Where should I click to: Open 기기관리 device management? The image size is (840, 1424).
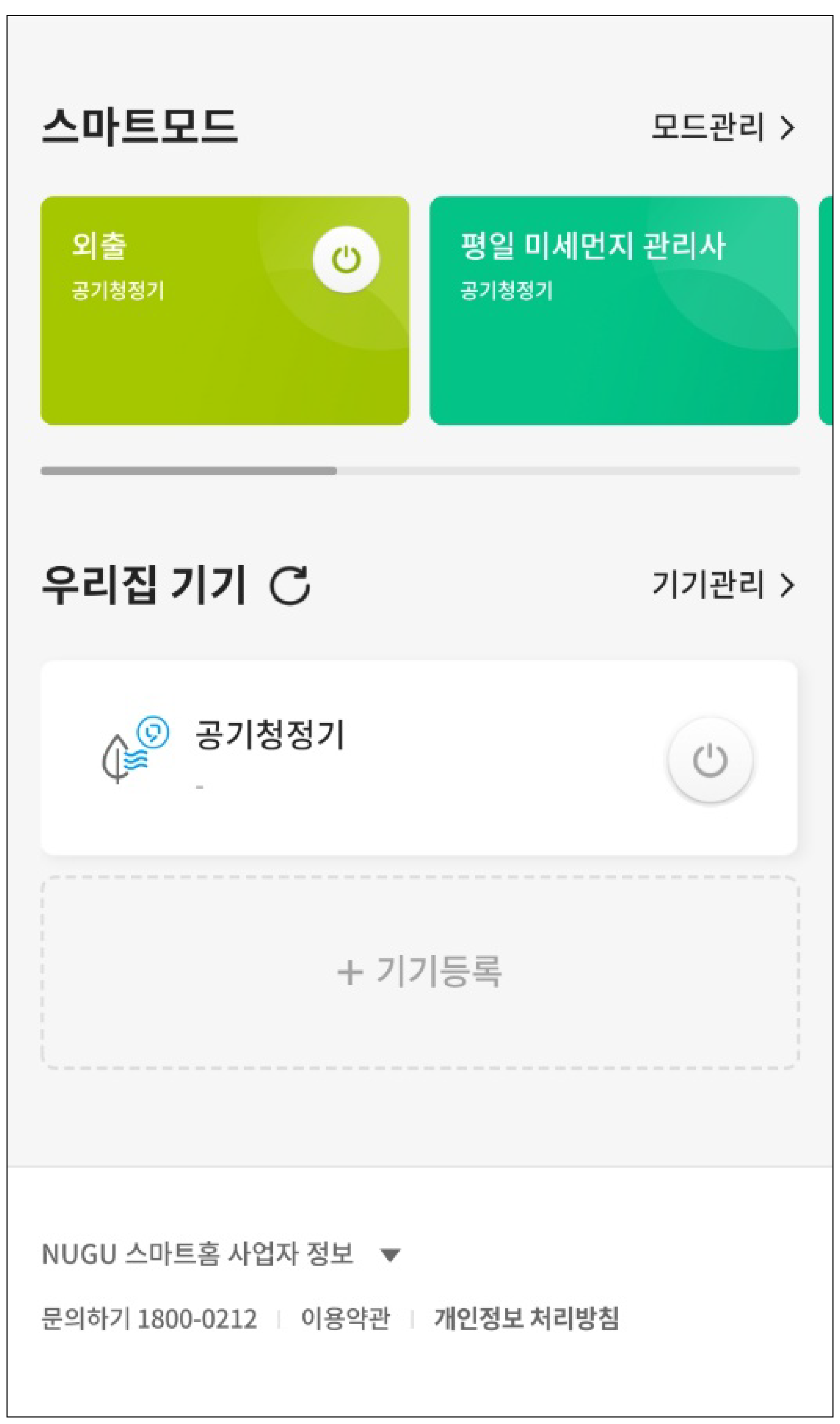point(723,585)
